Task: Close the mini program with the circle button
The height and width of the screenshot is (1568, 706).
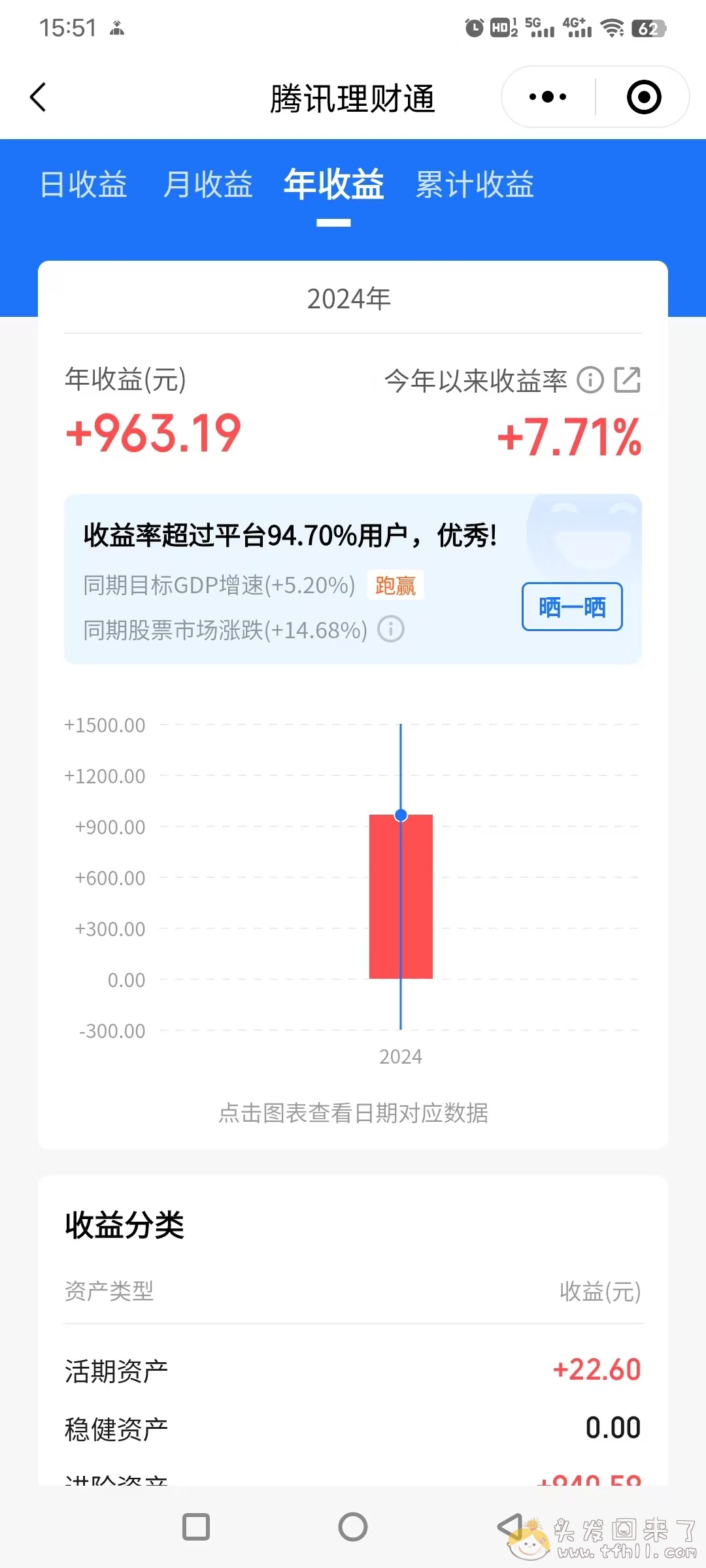Action: 643,97
